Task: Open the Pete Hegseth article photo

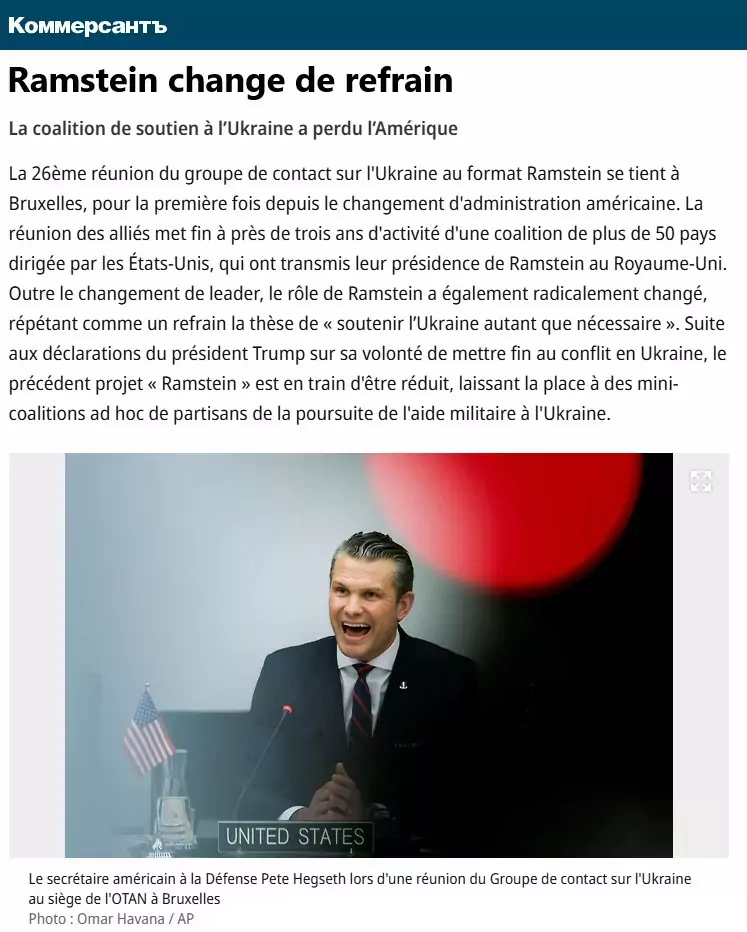Action: [368, 655]
